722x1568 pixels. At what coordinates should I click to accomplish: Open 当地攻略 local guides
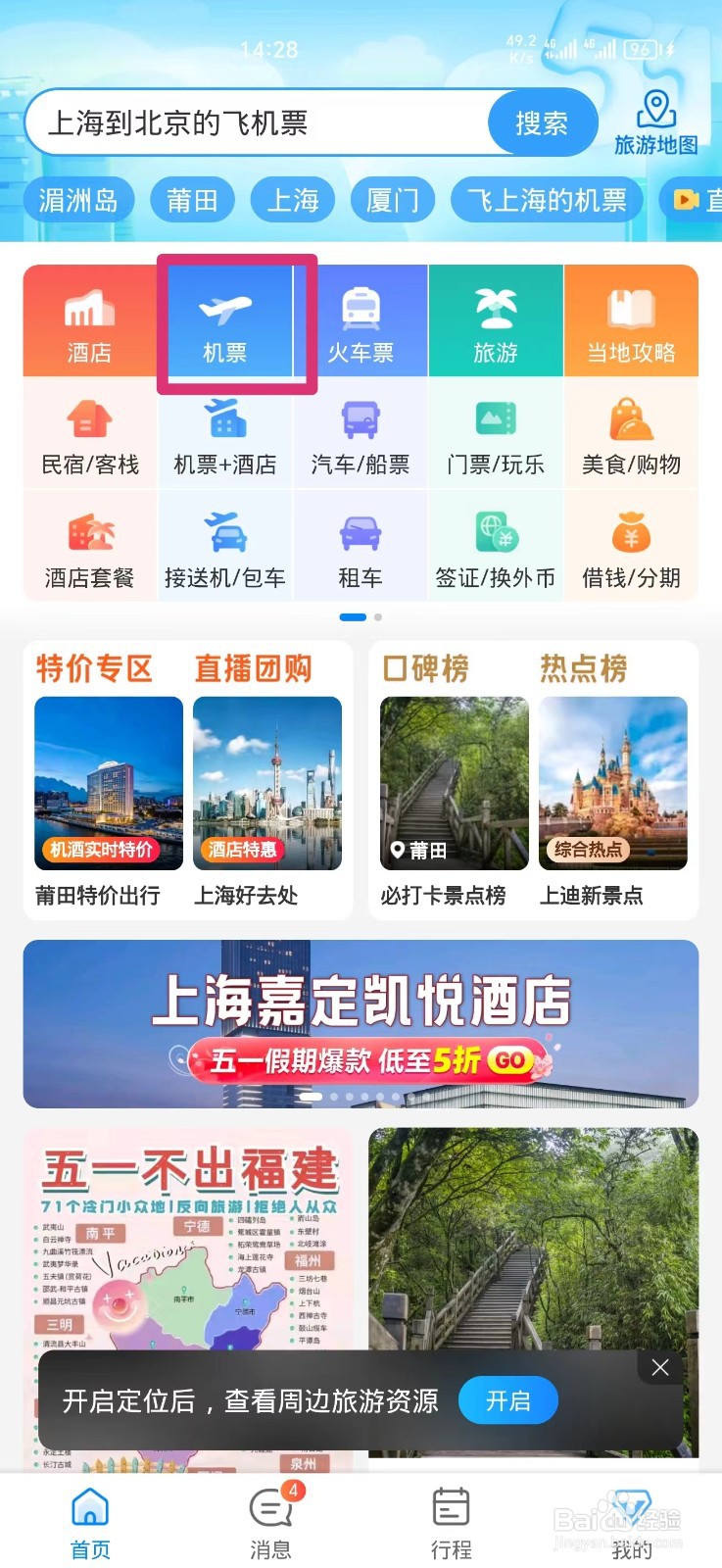tap(631, 322)
